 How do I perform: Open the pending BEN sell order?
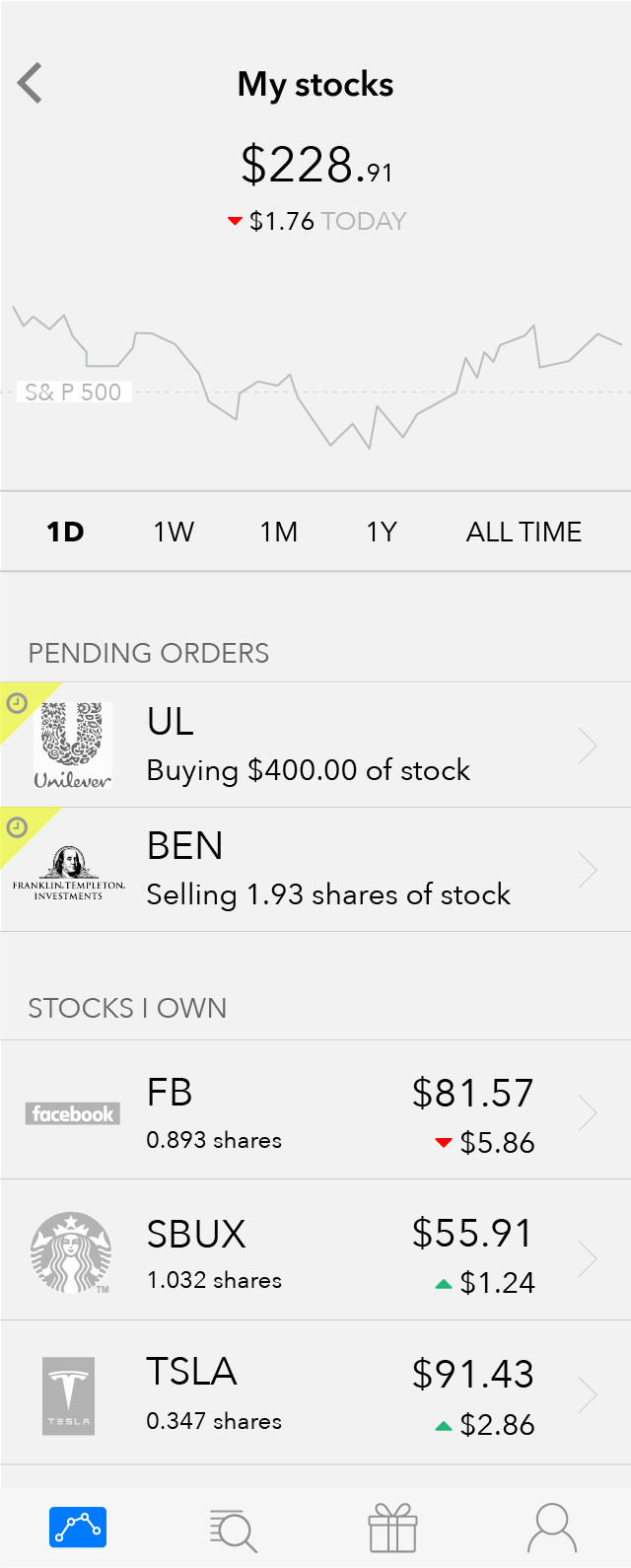315,870
